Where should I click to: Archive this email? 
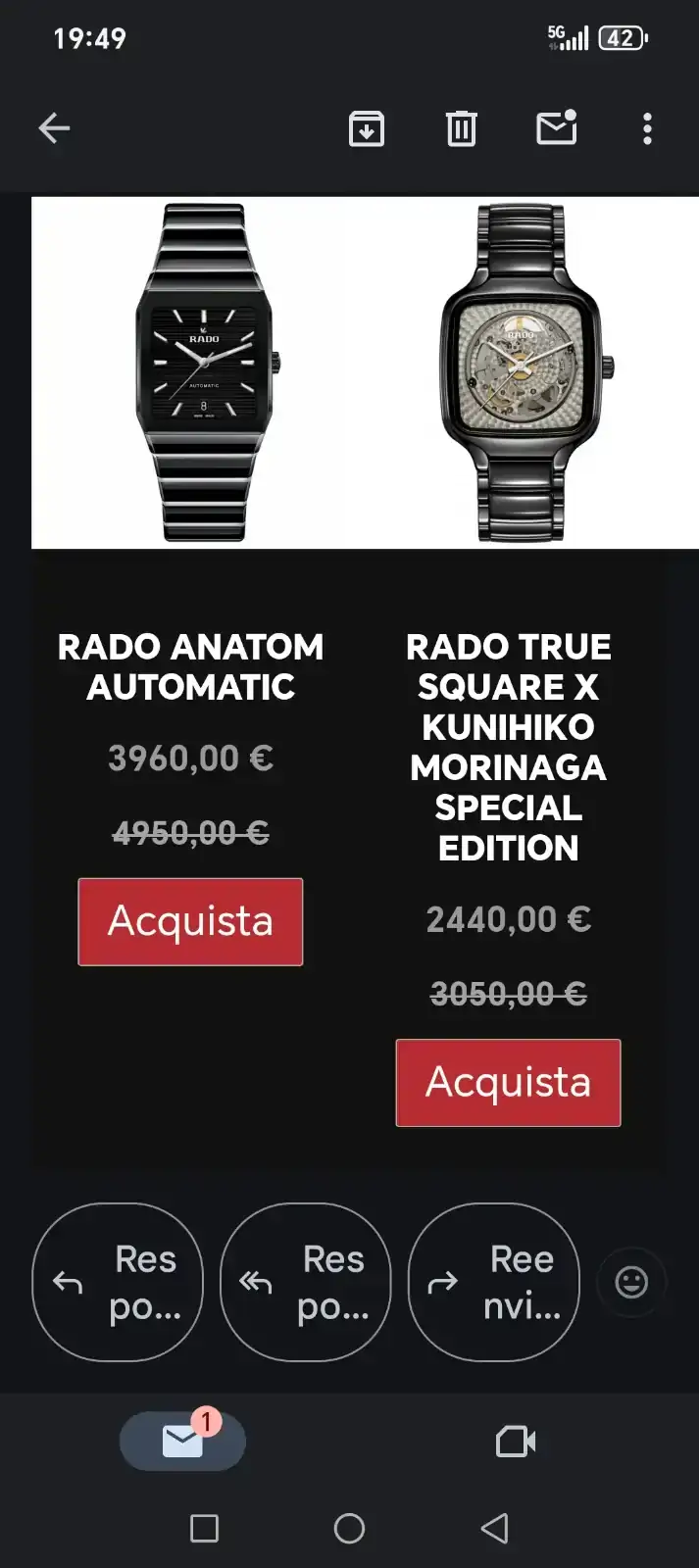[367, 128]
